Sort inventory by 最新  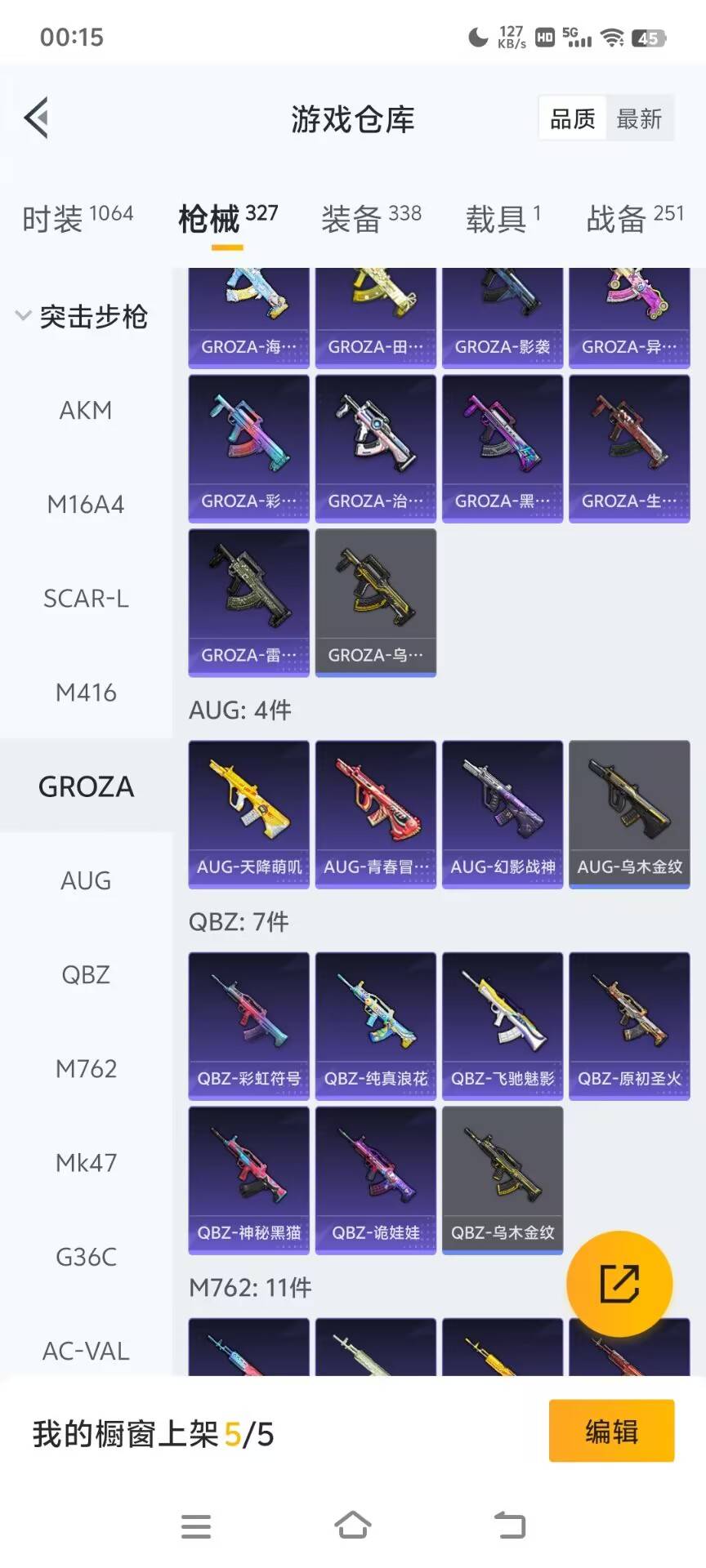pyautogui.click(x=639, y=119)
